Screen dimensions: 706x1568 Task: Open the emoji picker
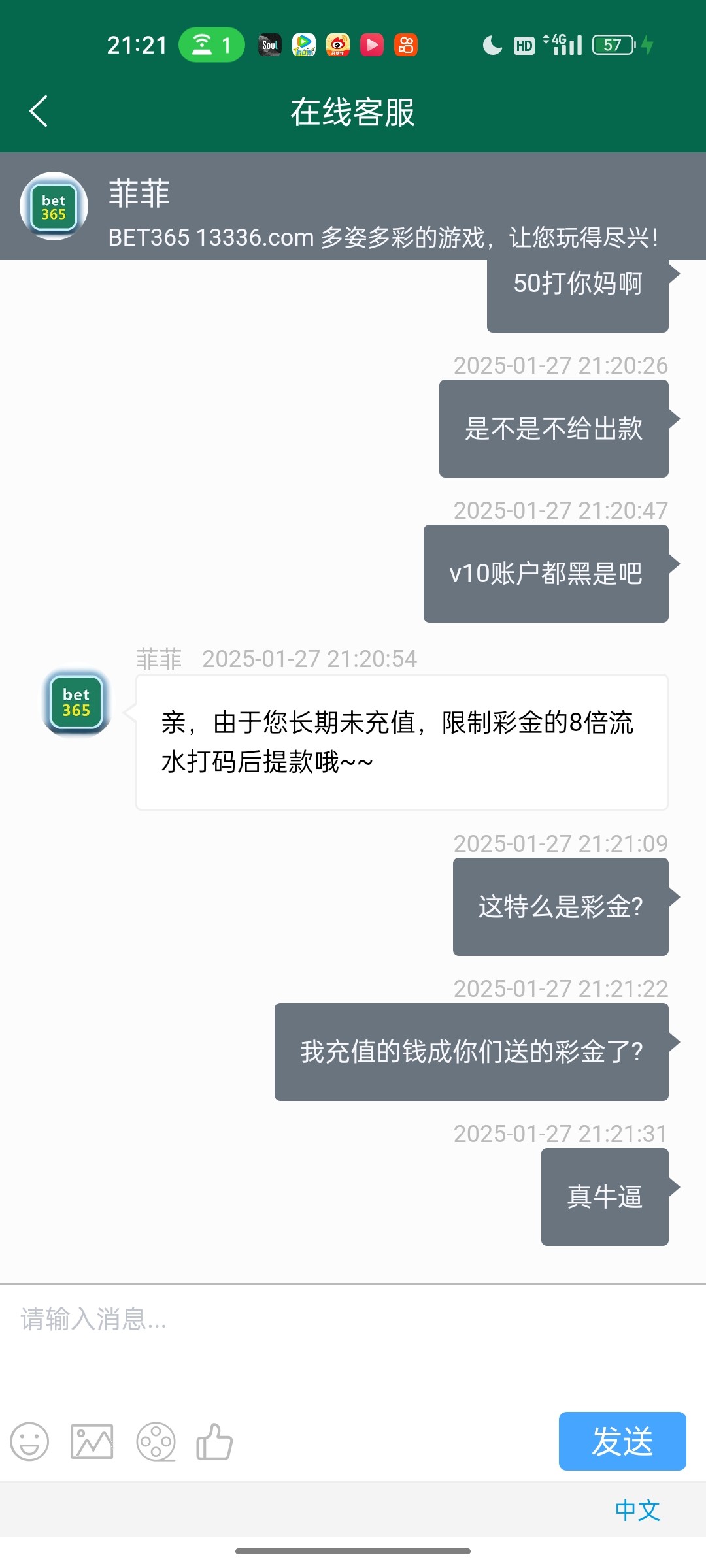click(29, 1441)
